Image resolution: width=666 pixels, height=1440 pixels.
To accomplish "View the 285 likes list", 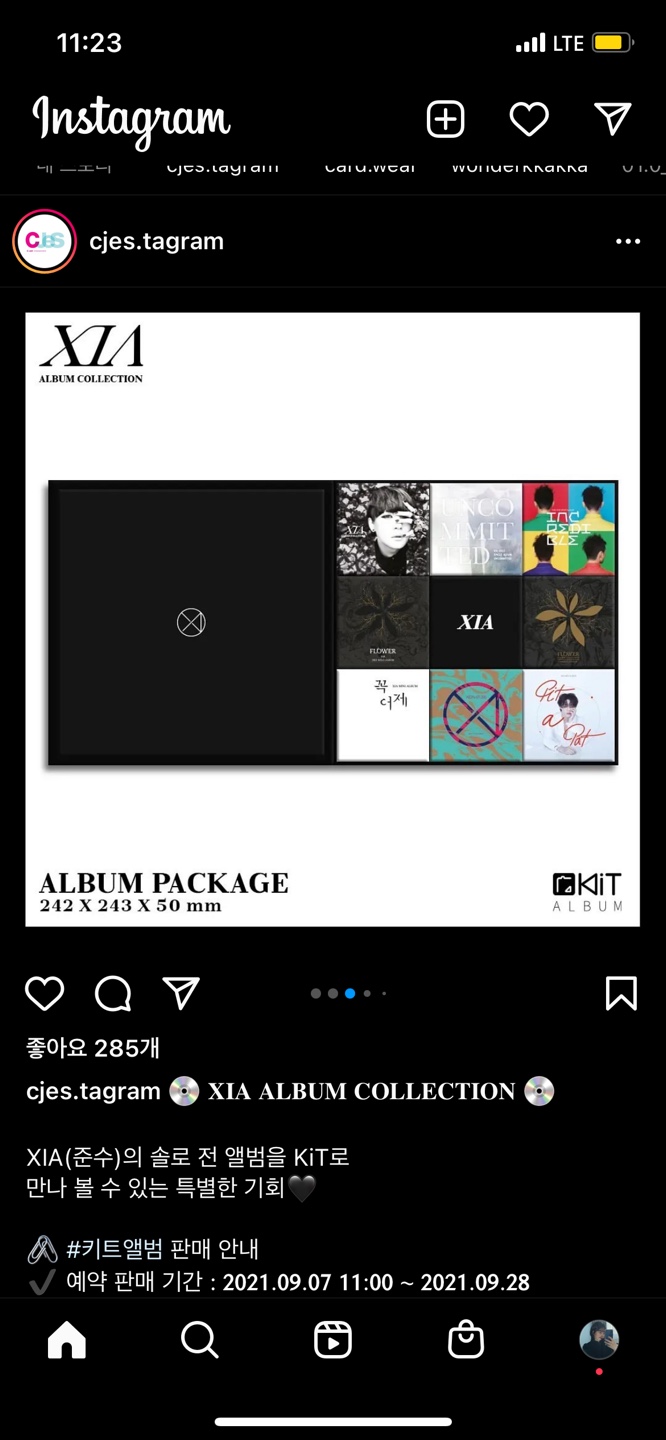I will tap(93, 1048).
